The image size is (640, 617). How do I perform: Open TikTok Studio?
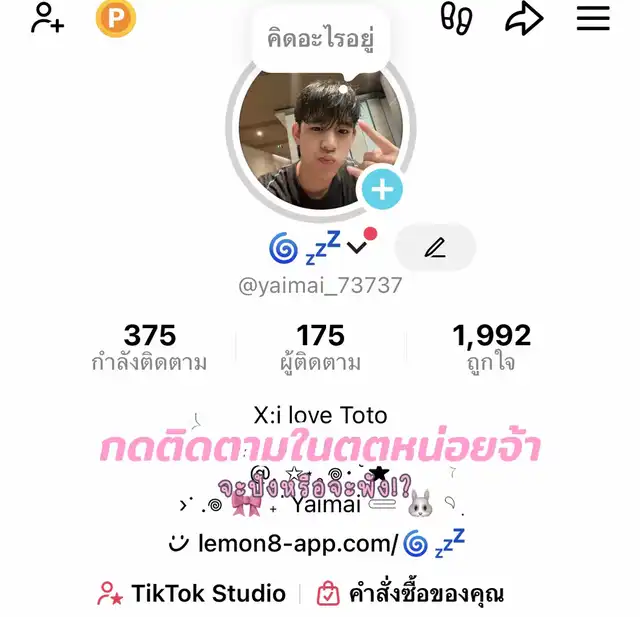[x=191, y=594]
